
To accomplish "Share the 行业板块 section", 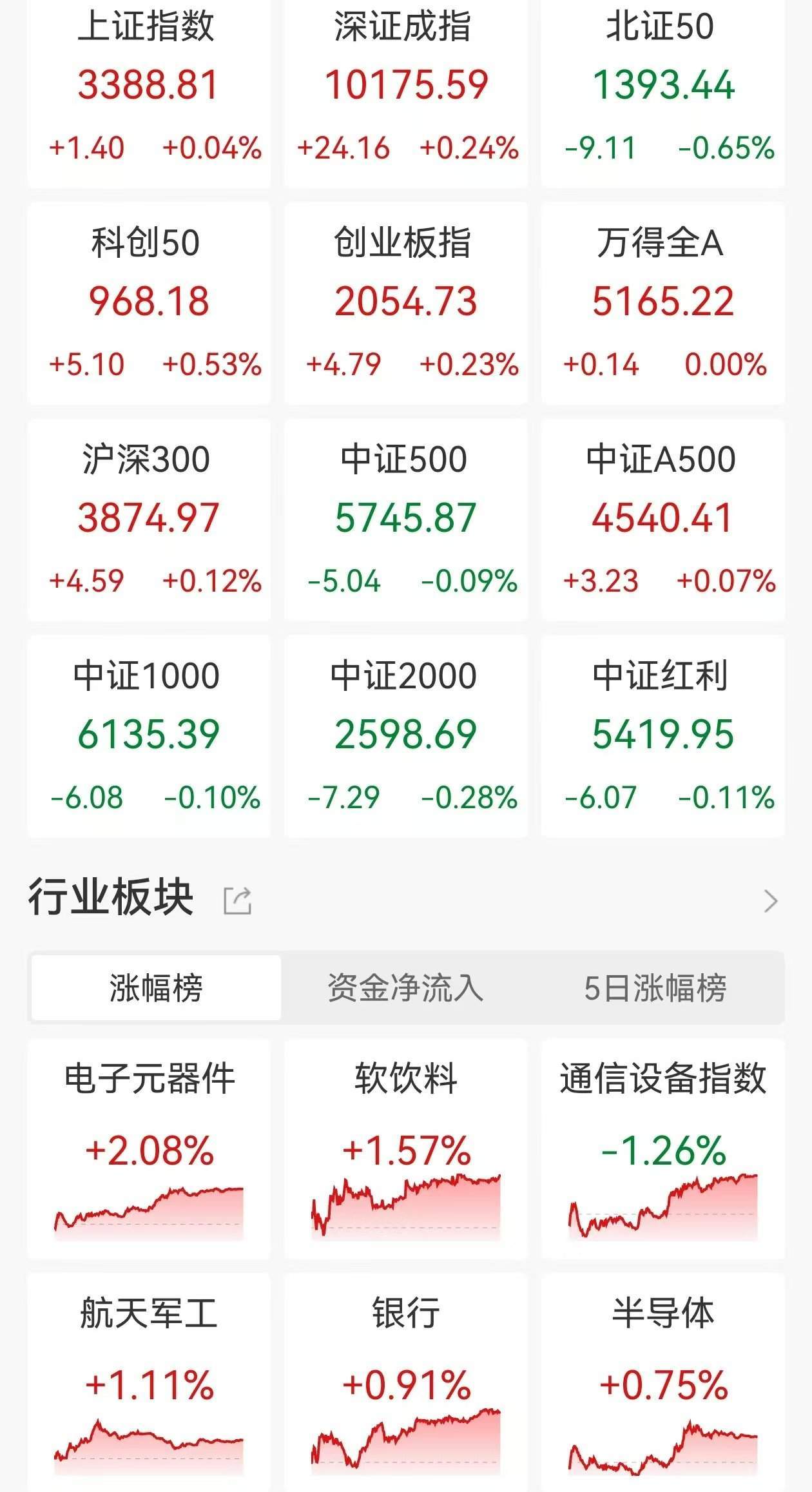I will click(x=237, y=900).
